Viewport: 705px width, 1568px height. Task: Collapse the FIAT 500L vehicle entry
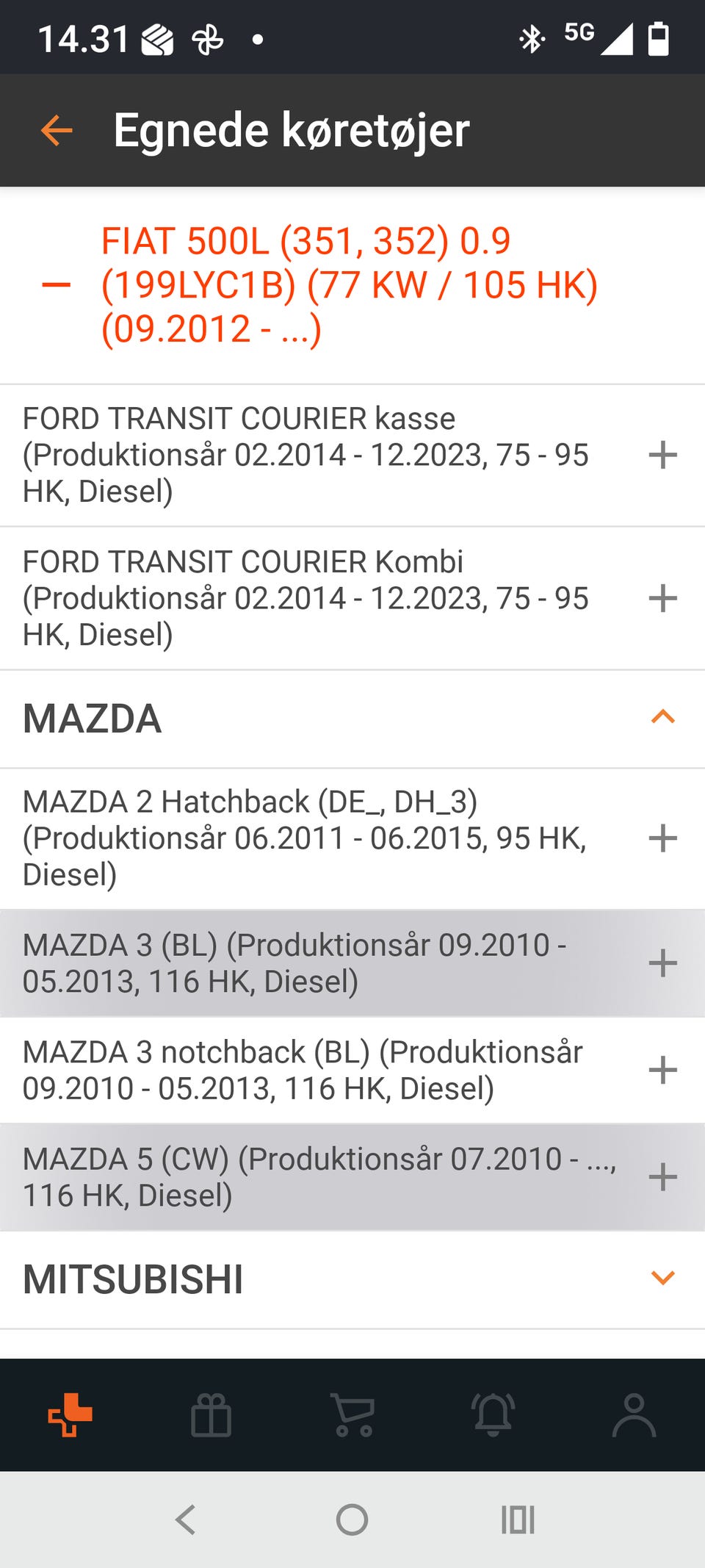[57, 285]
